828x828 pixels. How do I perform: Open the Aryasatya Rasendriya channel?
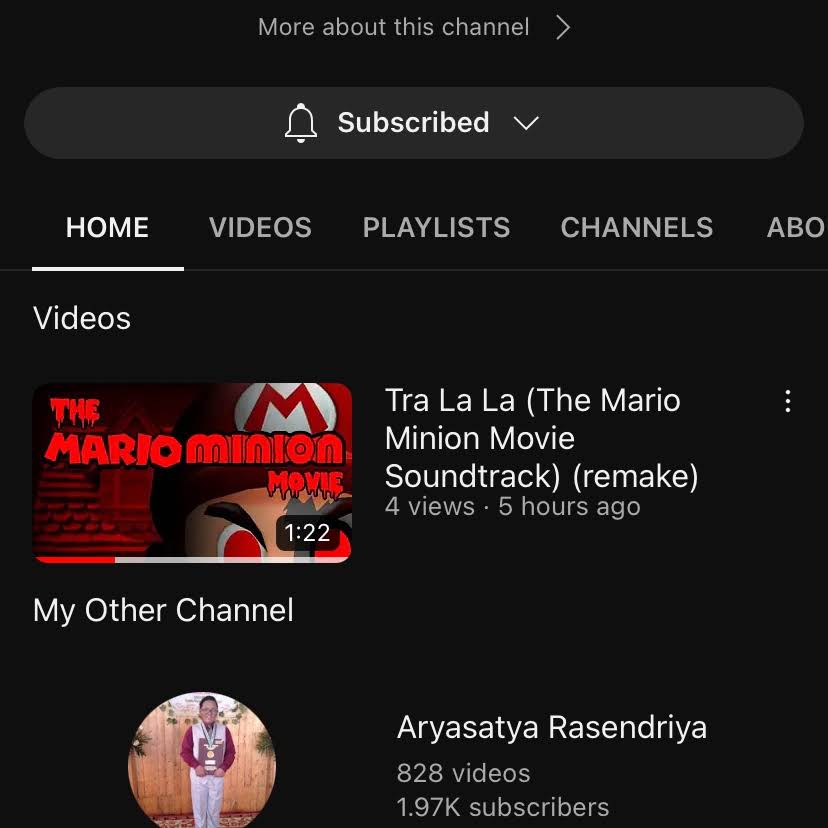[551, 727]
